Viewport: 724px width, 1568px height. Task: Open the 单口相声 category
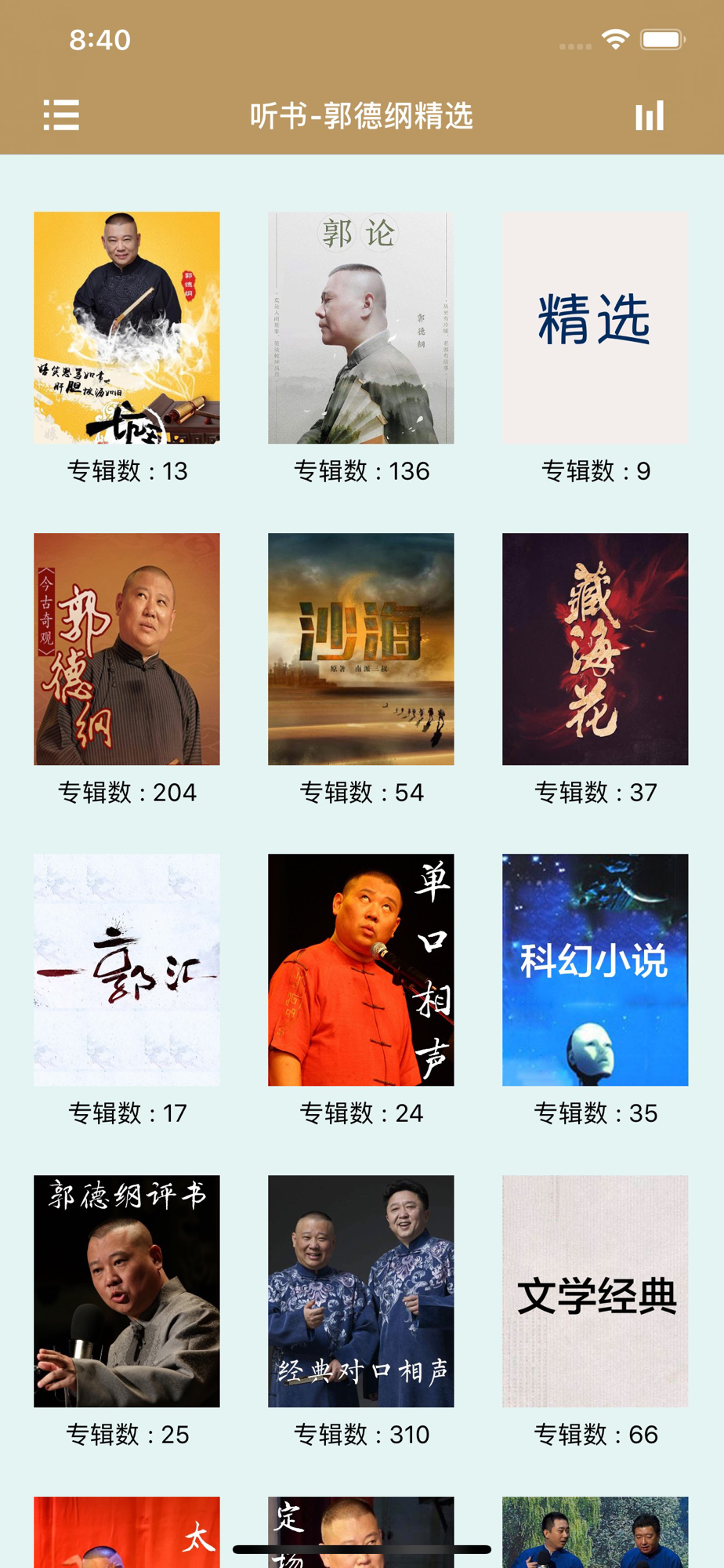[x=361, y=970]
